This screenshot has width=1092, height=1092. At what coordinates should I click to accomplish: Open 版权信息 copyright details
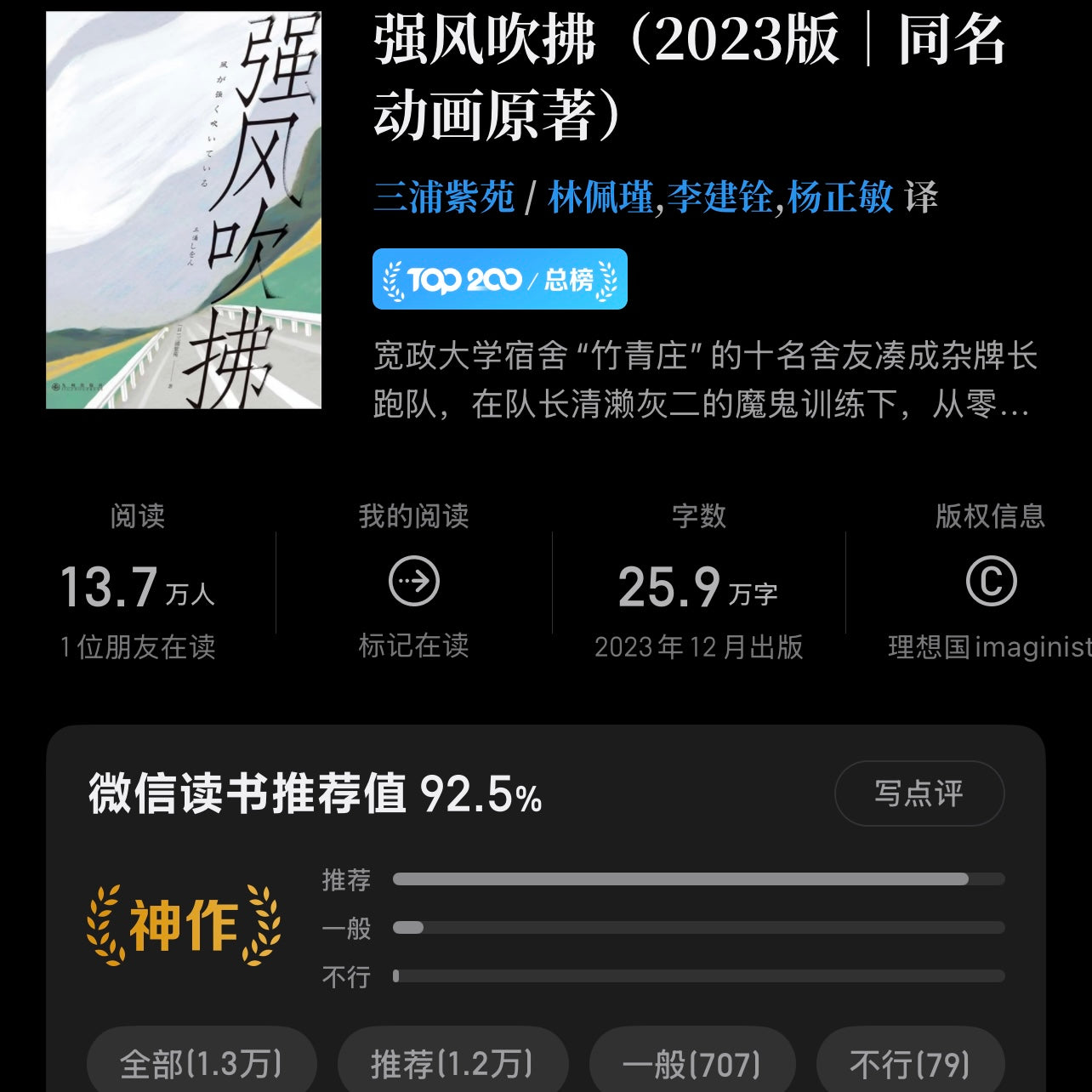[990, 584]
